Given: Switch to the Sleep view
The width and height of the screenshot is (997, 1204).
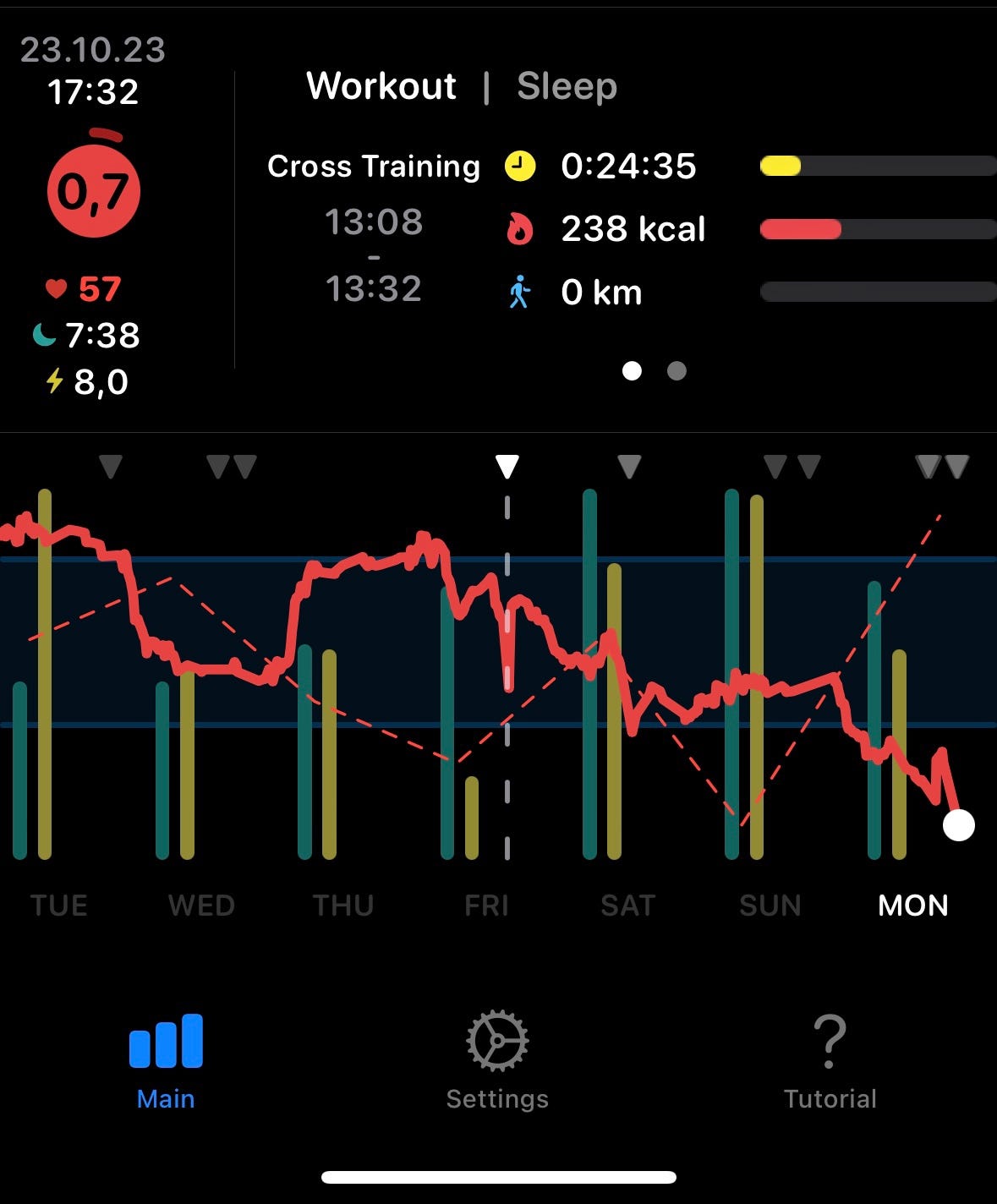Looking at the screenshot, I should (567, 86).
